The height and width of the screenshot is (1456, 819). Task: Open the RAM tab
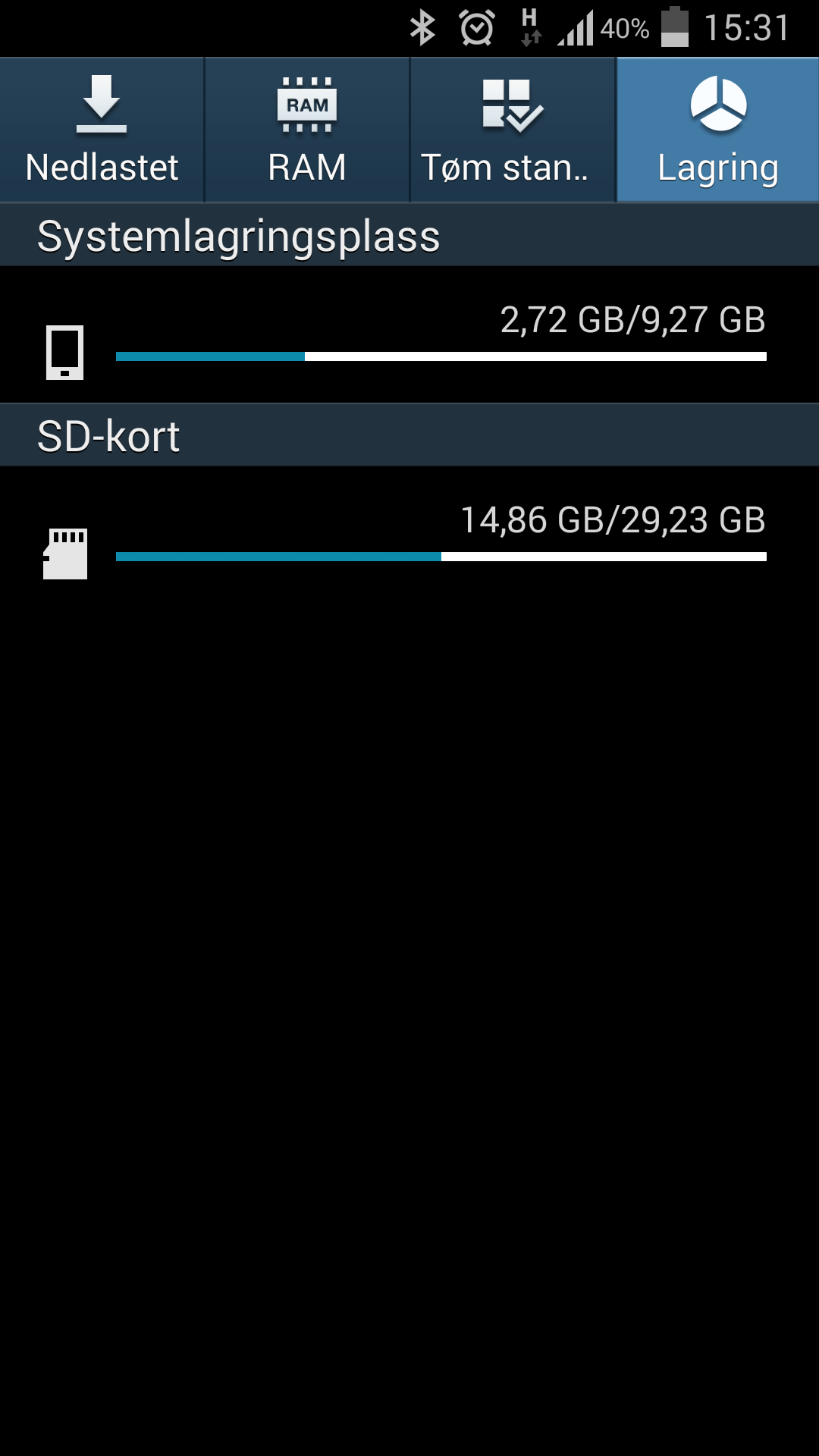307,130
